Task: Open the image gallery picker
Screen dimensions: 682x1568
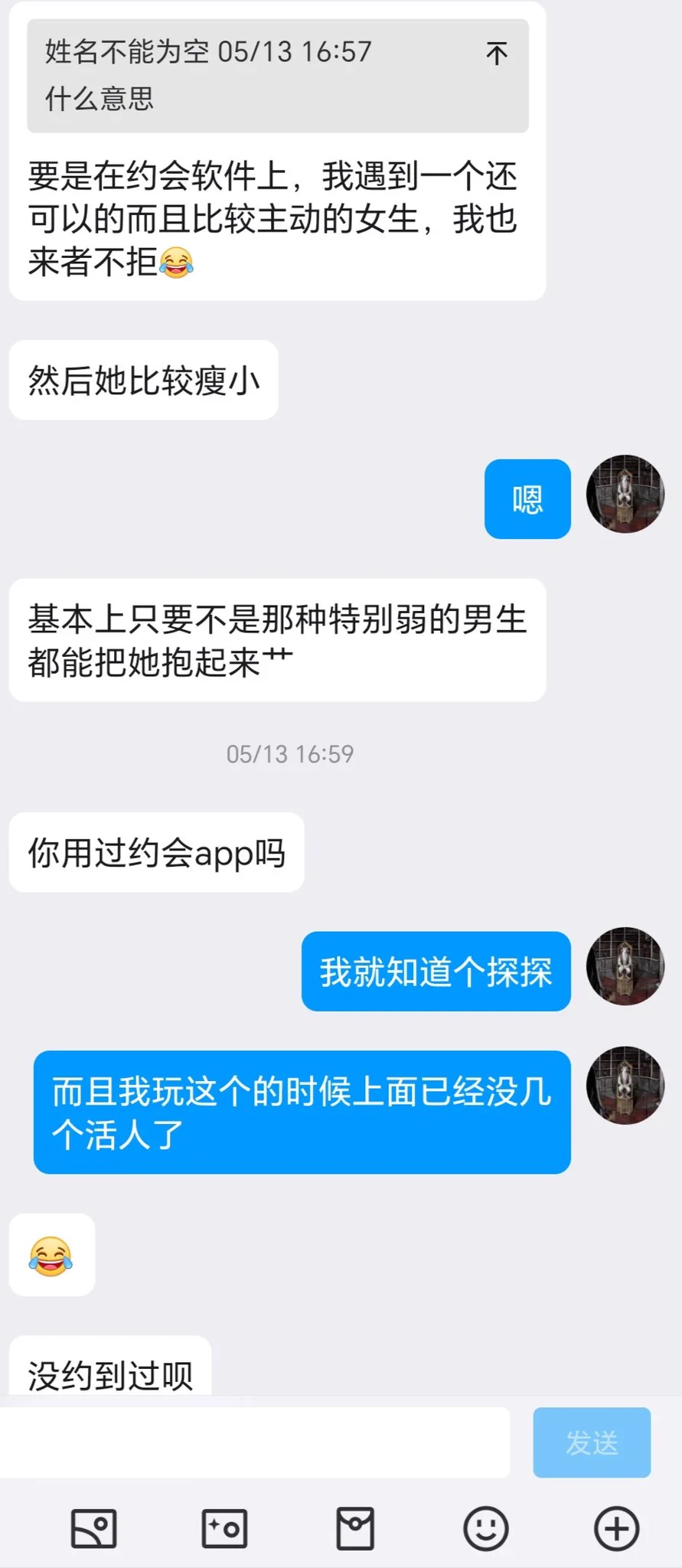Action: pos(93,1529)
